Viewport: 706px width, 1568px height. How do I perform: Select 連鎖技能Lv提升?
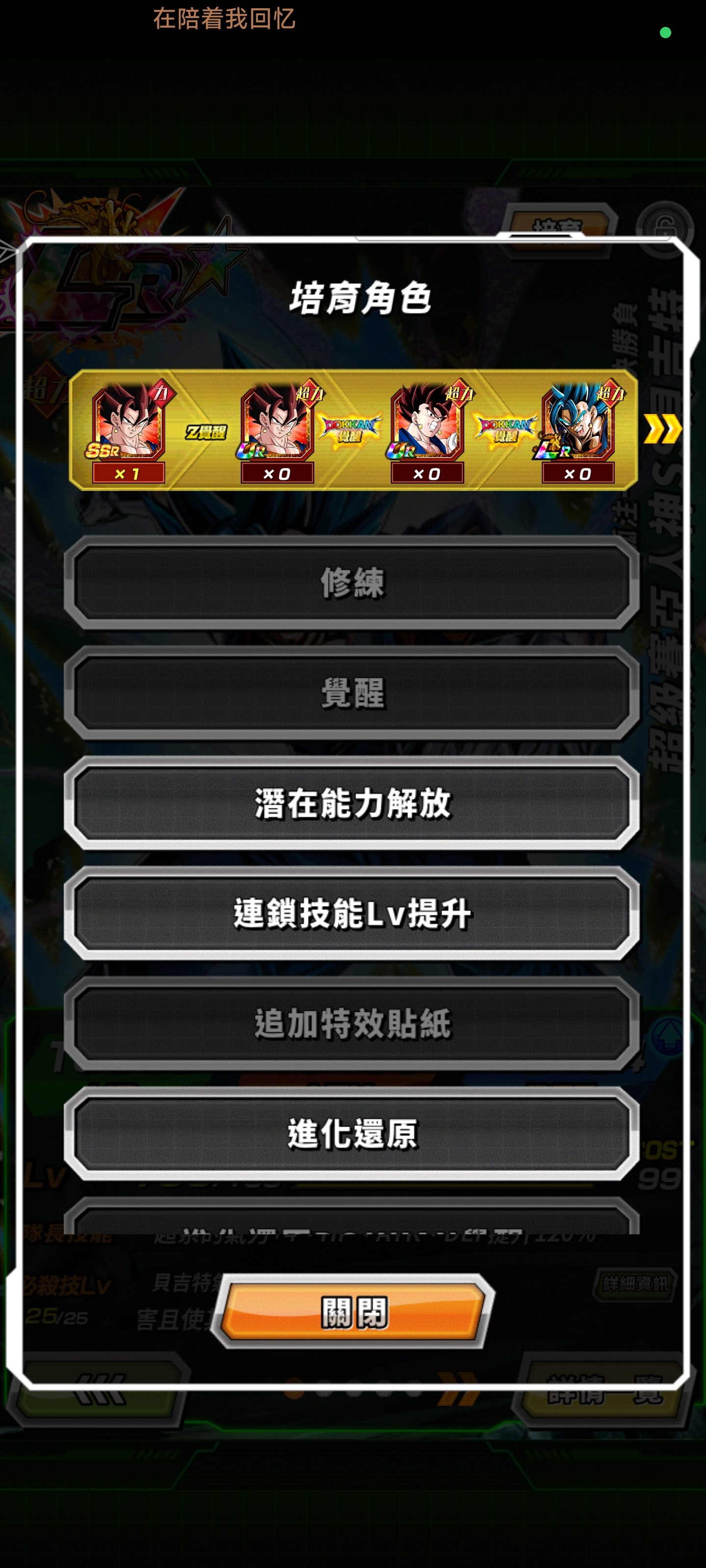[x=352, y=913]
